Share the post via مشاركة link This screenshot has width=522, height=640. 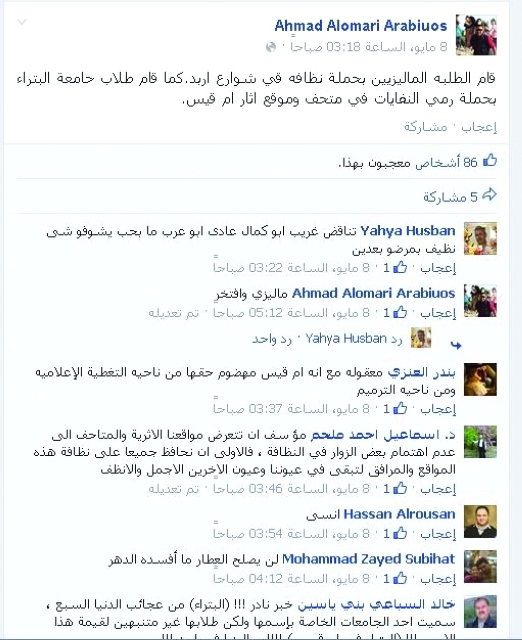point(426,127)
